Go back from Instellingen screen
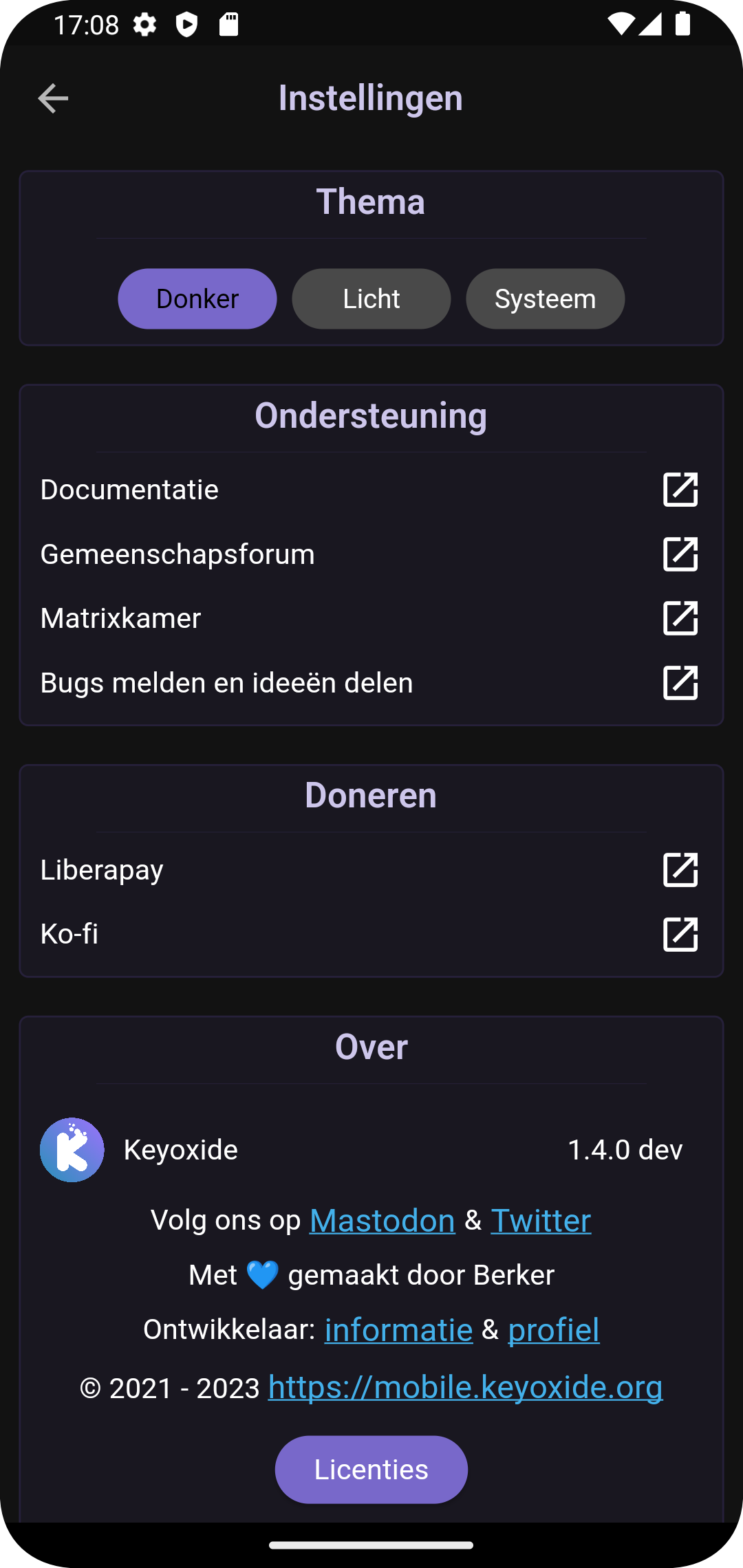The width and height of the screenshot is (743, 1568). 53,98
